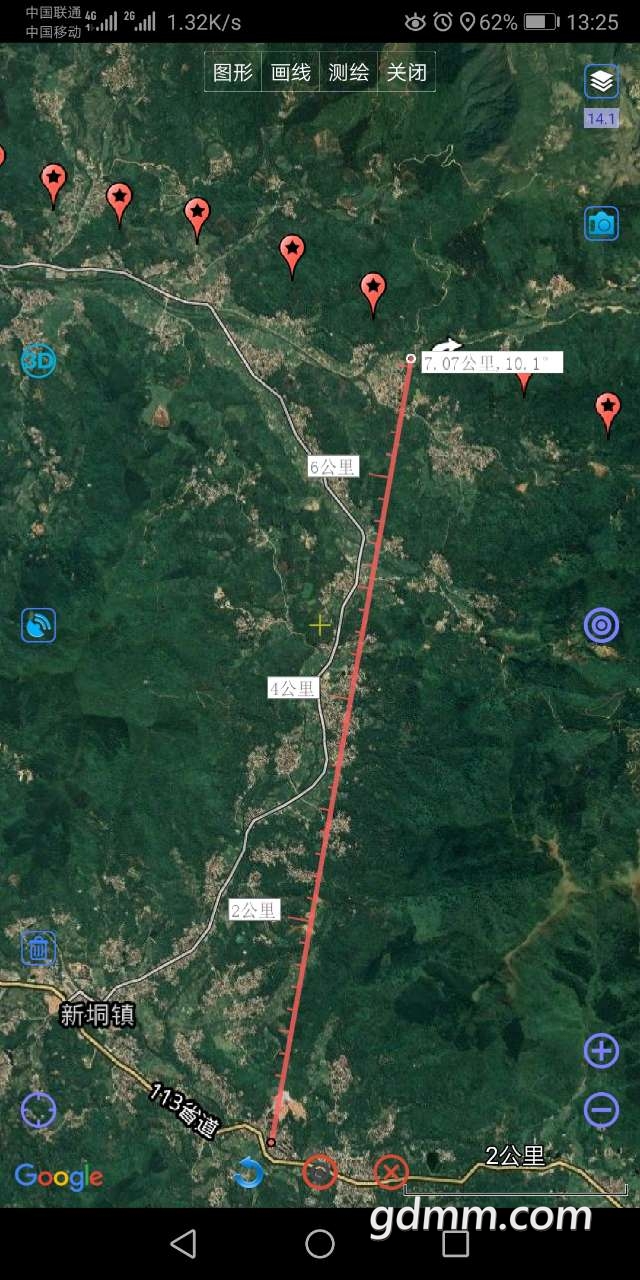This screenshot has height=1280, width=640.
Task: Open the camera tool
Action: [601, 224]
